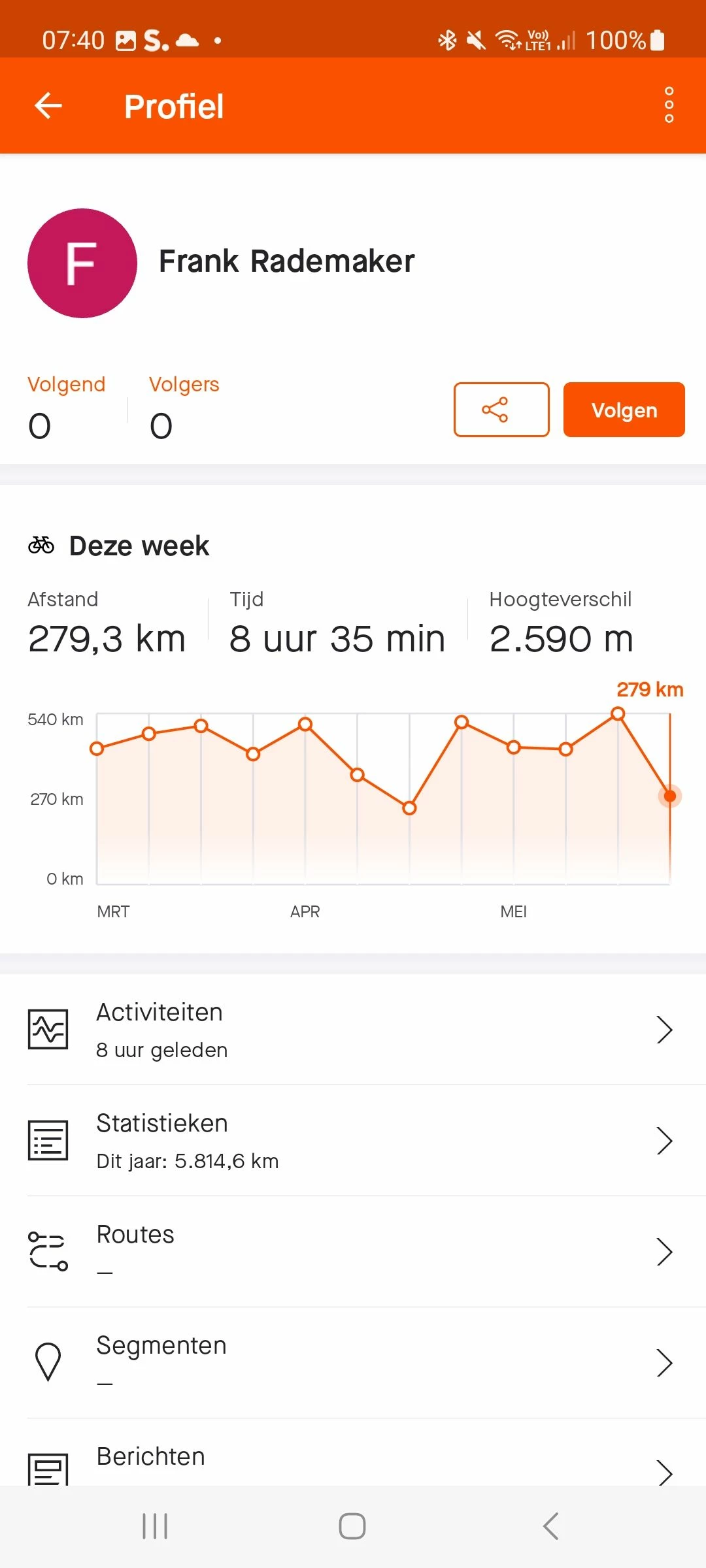706x1568 pixels.
Task: Tap the system home button
Action: click(352, 1526)
